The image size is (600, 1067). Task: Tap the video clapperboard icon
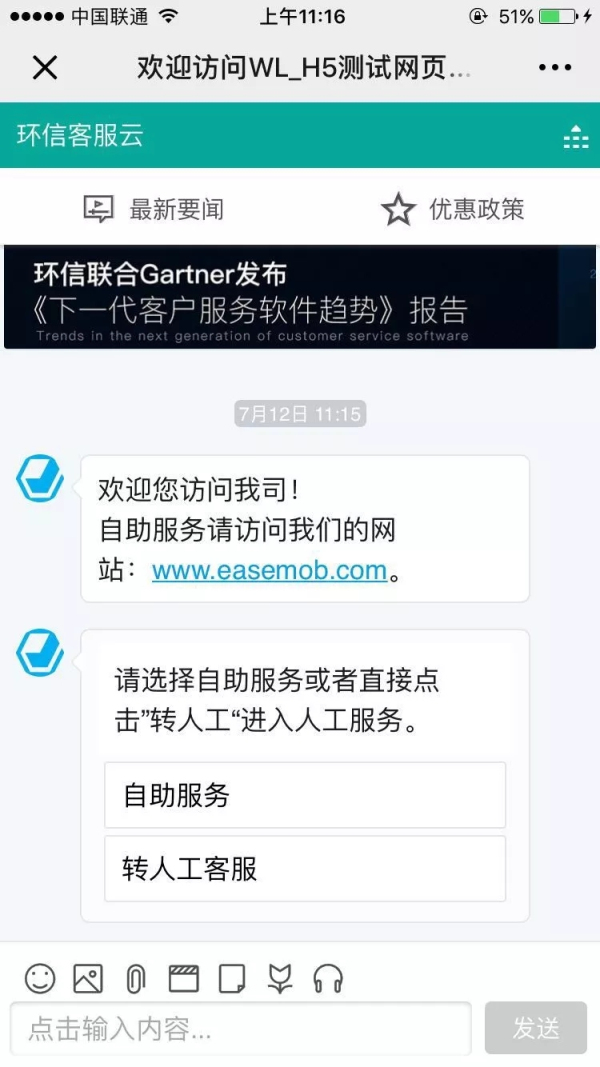183,977
